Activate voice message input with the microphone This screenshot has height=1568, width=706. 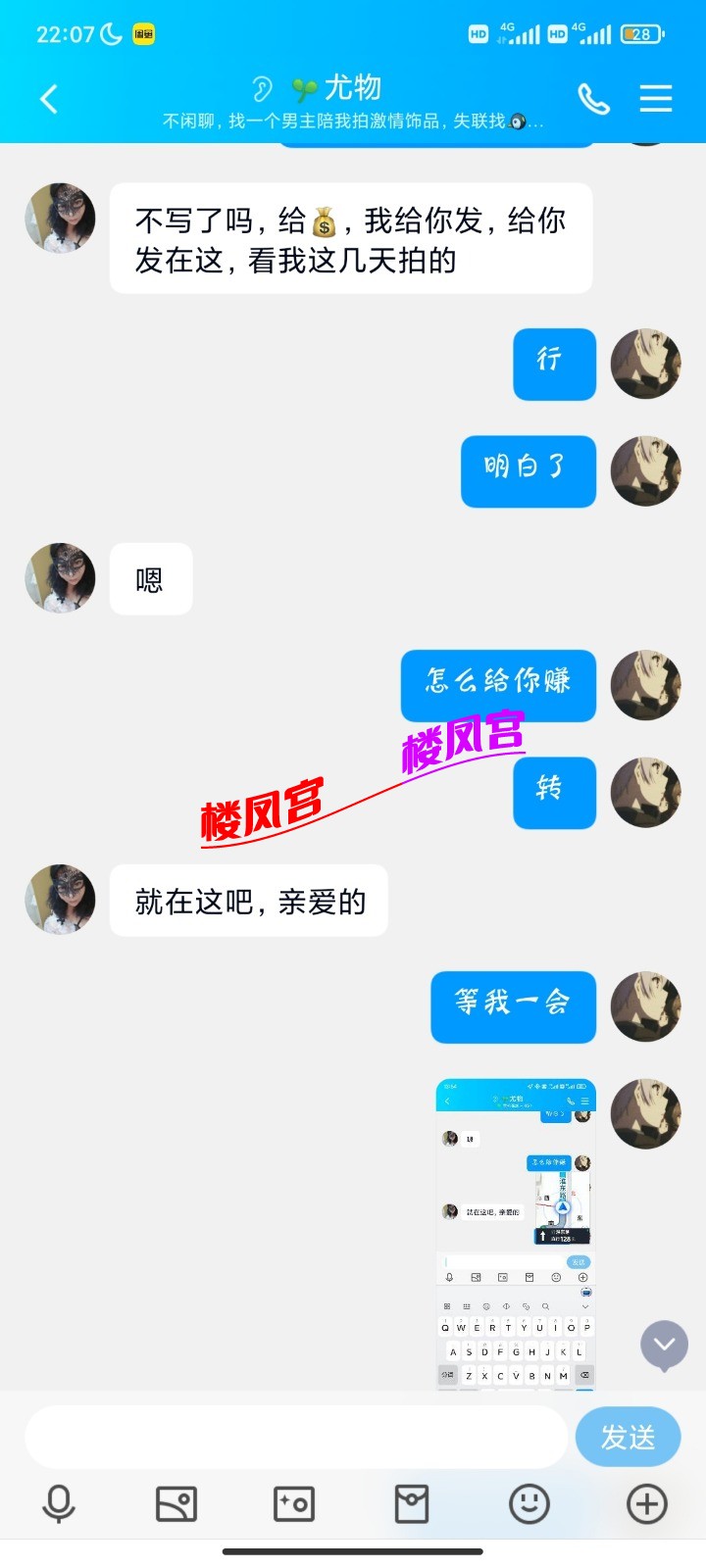[x=59, y=1502]
